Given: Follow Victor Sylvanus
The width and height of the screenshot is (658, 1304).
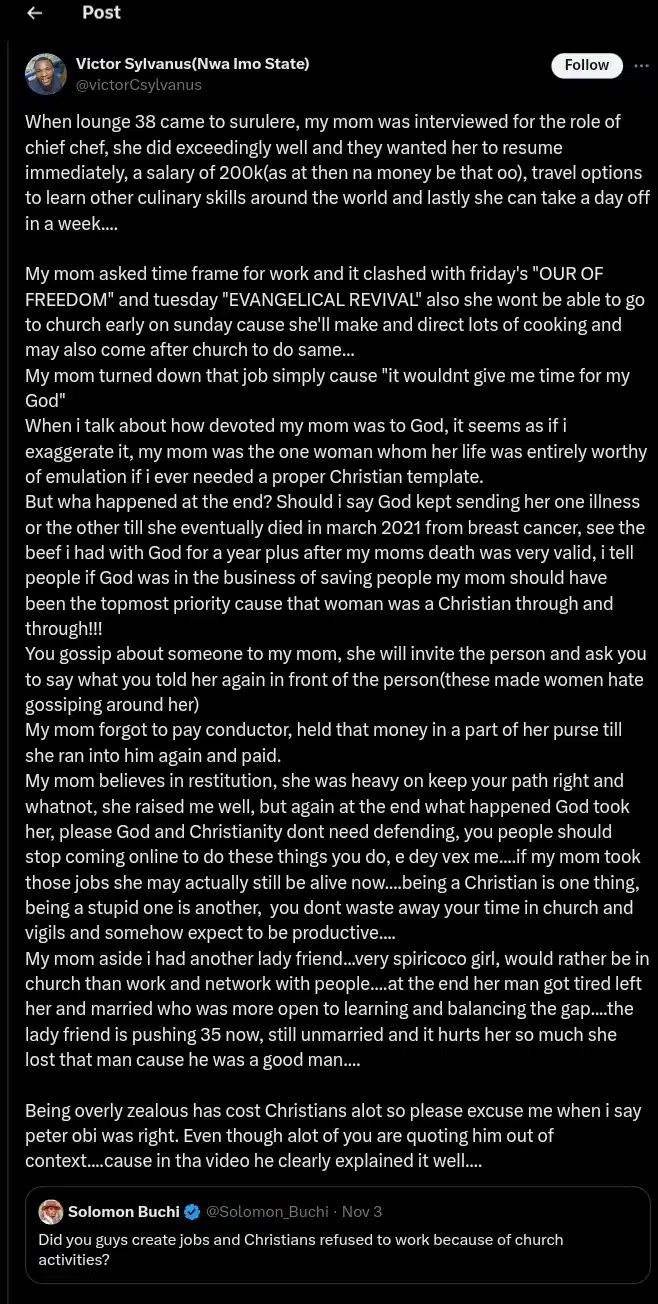Looking at the screenshot, I should [586, 65].
